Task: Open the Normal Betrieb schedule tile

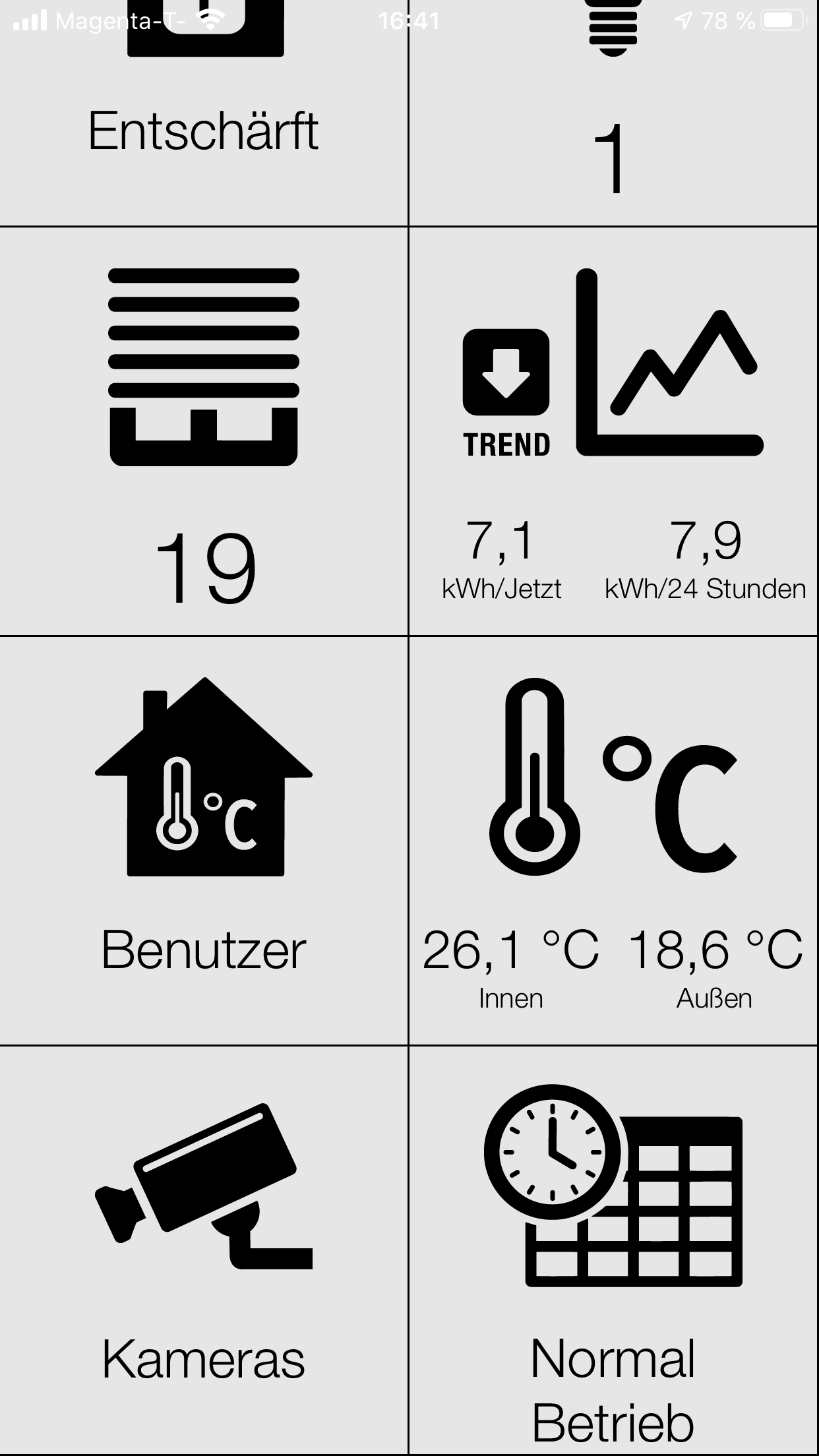Action: click(614, 1251)
